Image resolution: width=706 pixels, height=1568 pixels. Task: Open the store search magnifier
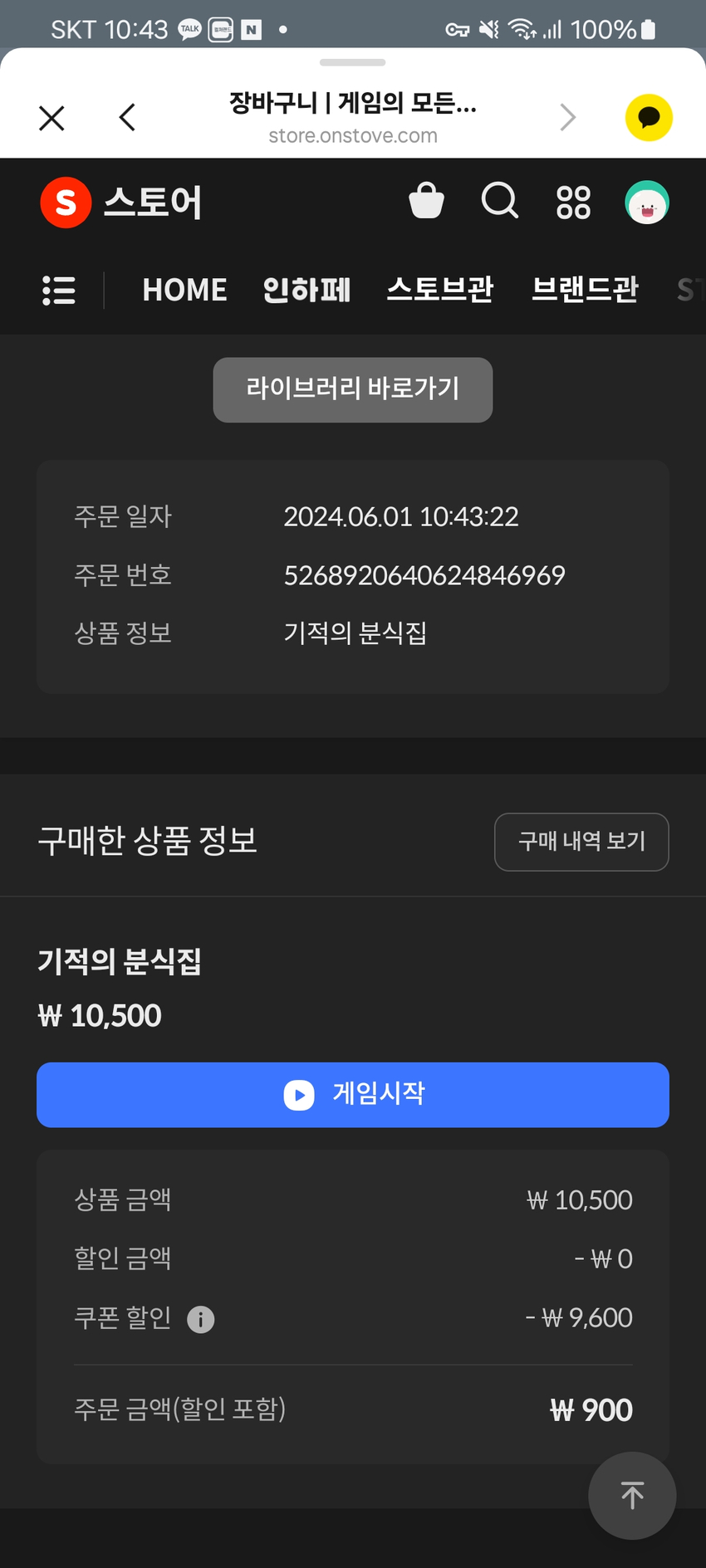pyautogui.click(x=500, y=201)
